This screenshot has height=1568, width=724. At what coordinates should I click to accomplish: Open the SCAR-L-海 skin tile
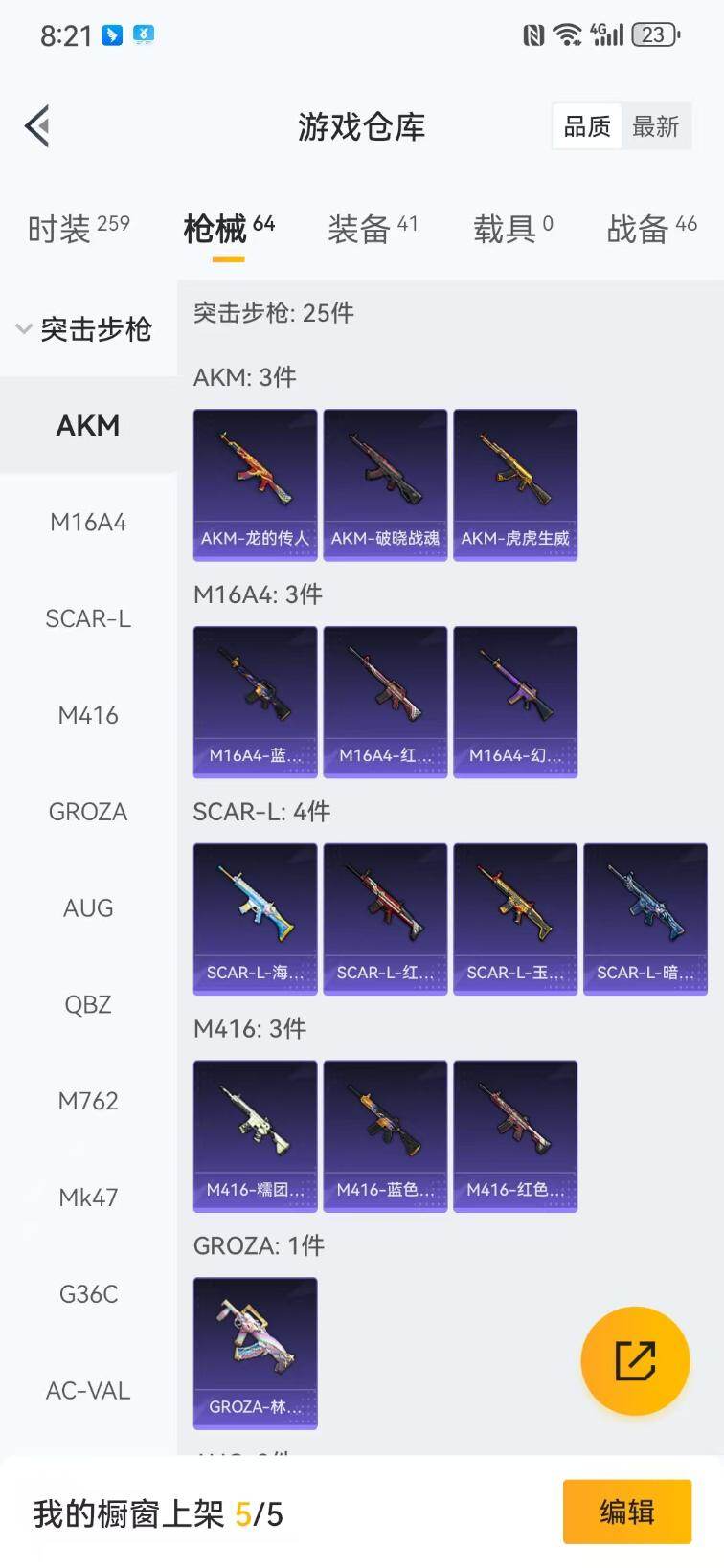point(255,918)
